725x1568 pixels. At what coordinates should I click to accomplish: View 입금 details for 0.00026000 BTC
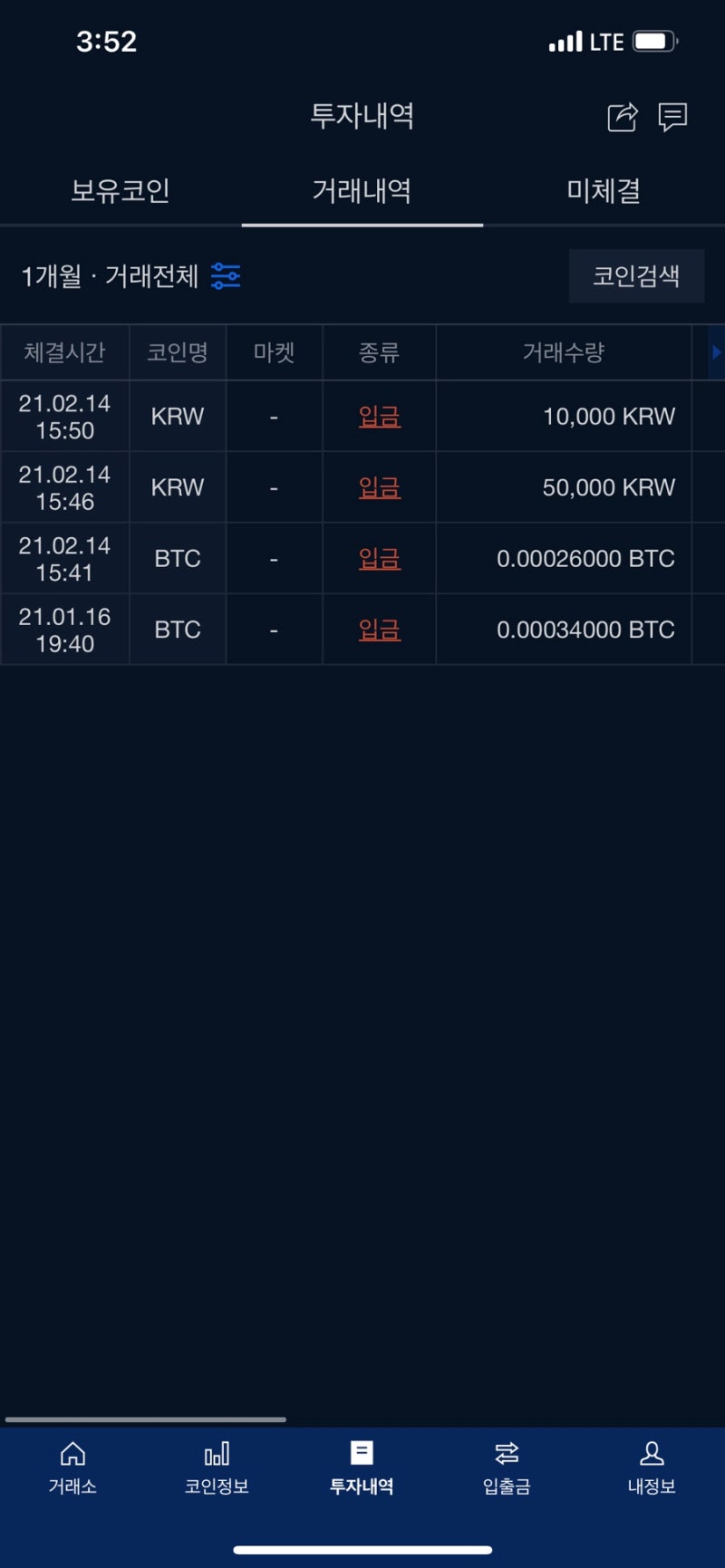pos(380,559)
